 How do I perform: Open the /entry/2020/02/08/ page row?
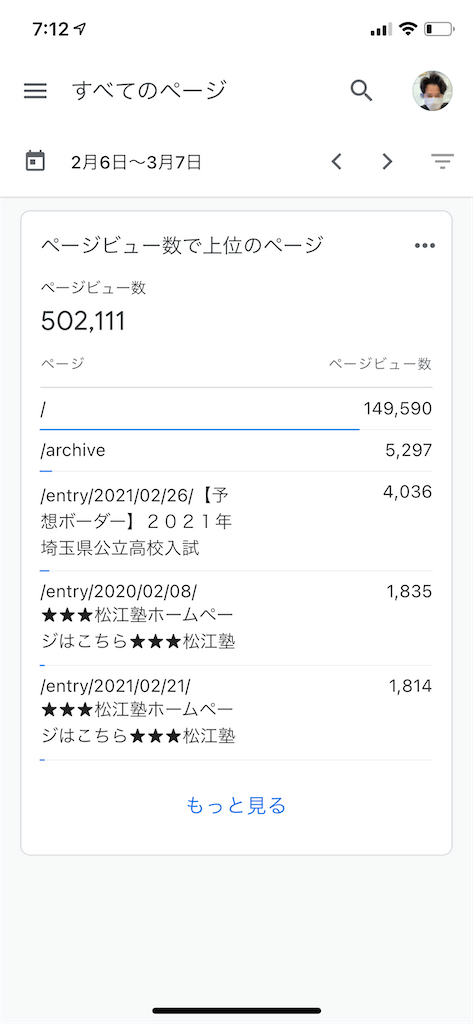pos(236,618)
